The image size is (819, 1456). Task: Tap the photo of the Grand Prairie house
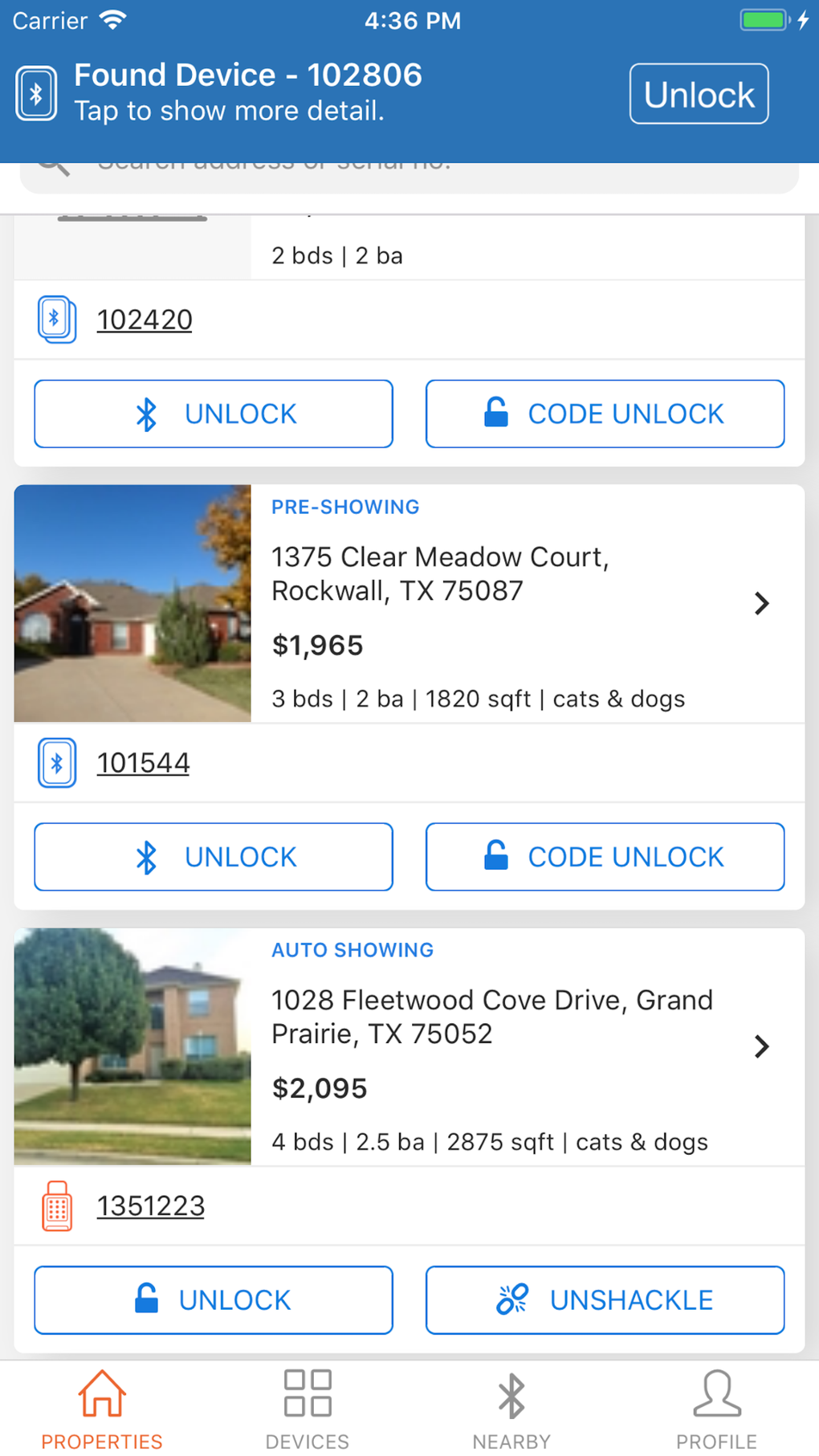point(132,1046)
